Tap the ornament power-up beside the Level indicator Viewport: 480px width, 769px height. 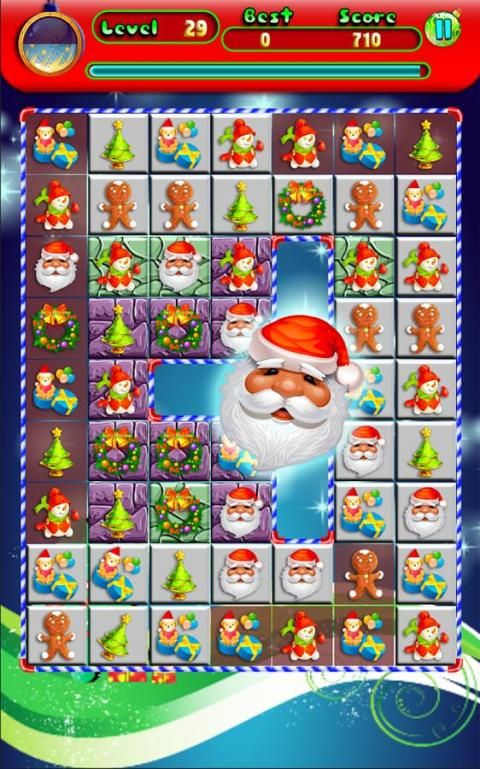pyautogui.click(x=51, y=43)
